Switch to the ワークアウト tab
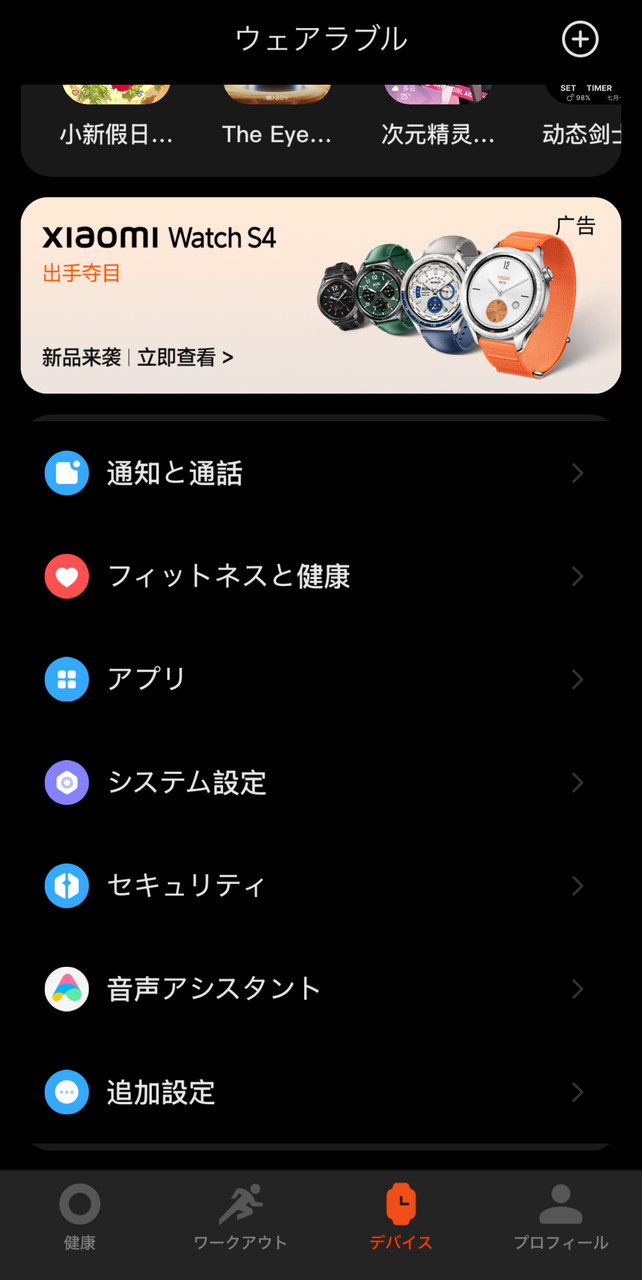 pyautogui.click(x=240, y=1217)
